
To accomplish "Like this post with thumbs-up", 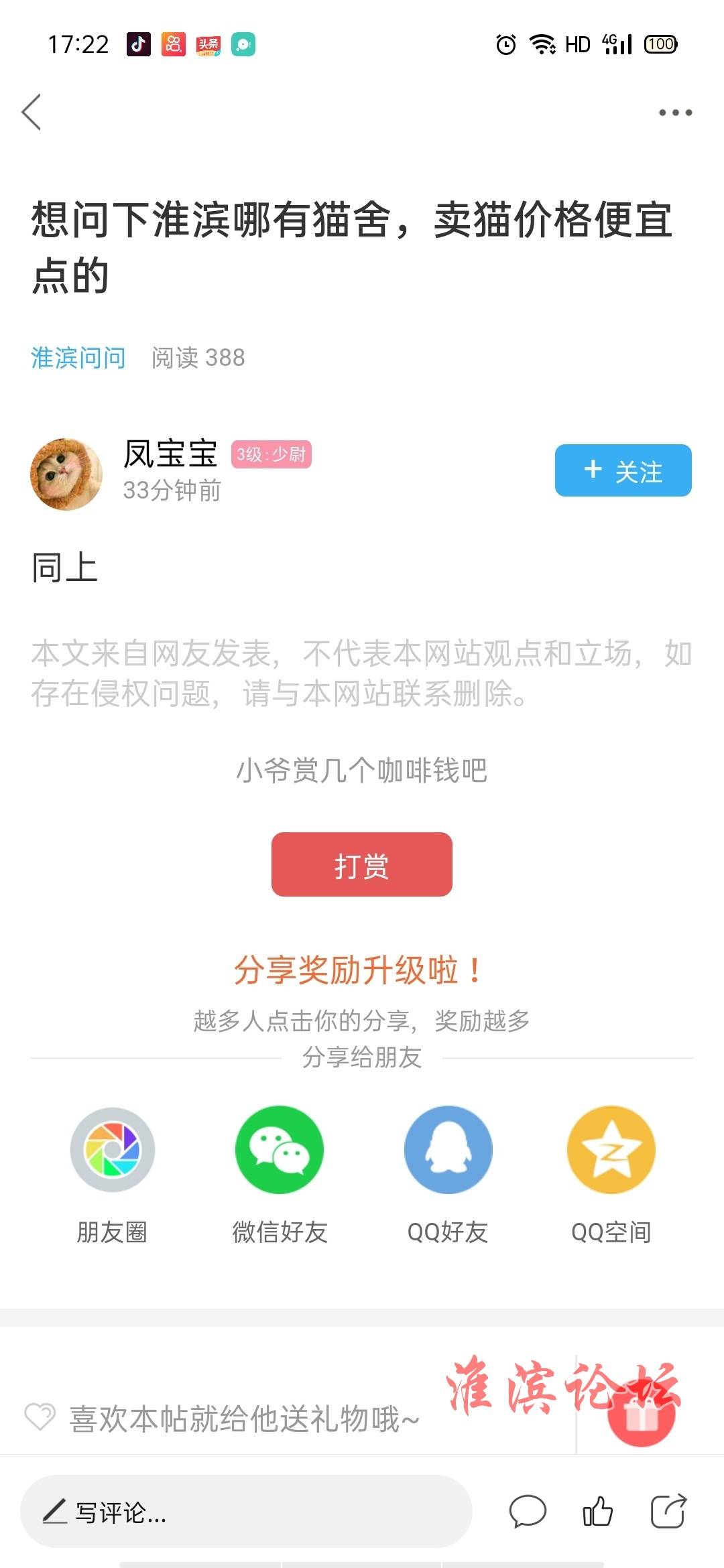I will coord(597,1512).
